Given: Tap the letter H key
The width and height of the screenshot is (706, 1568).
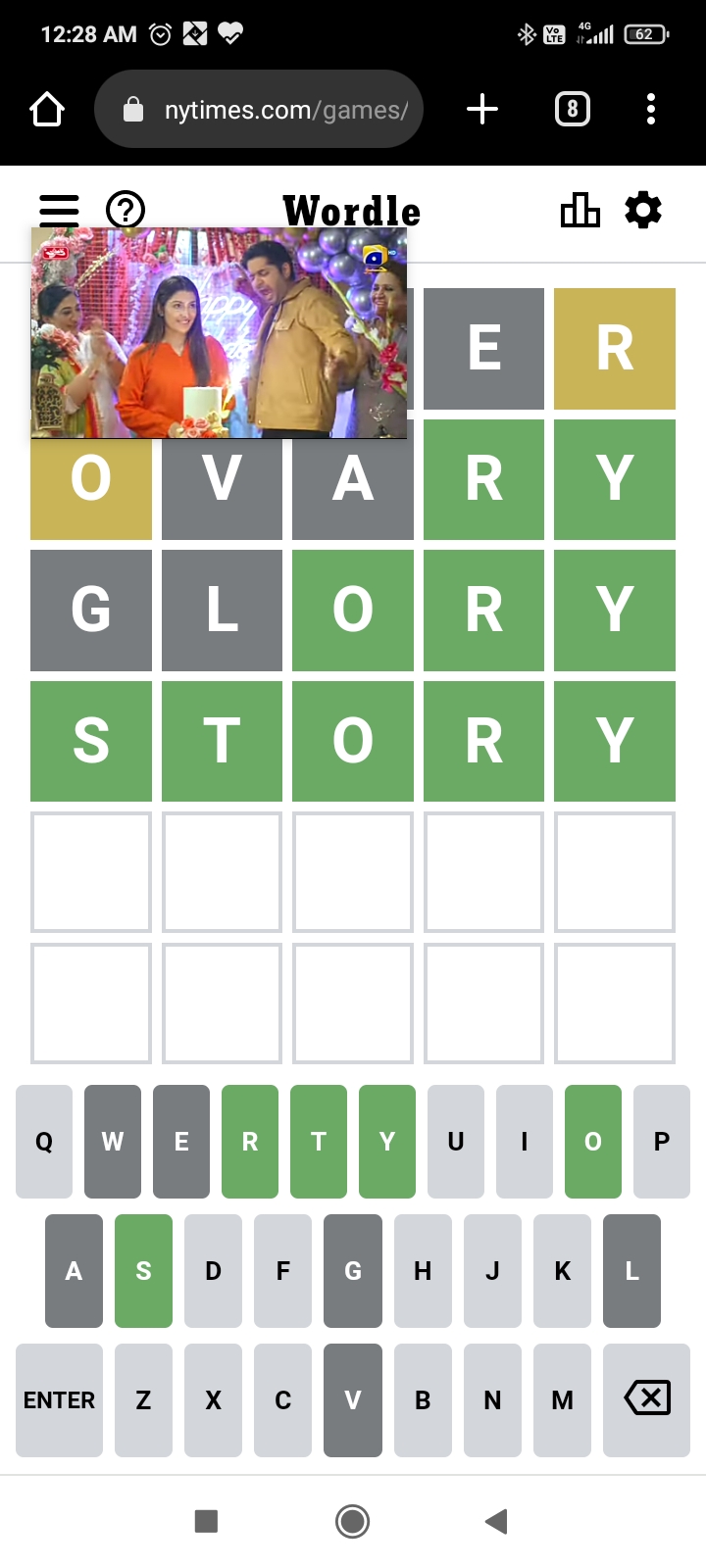Looking at the screenshot, I should point(423,1270).
